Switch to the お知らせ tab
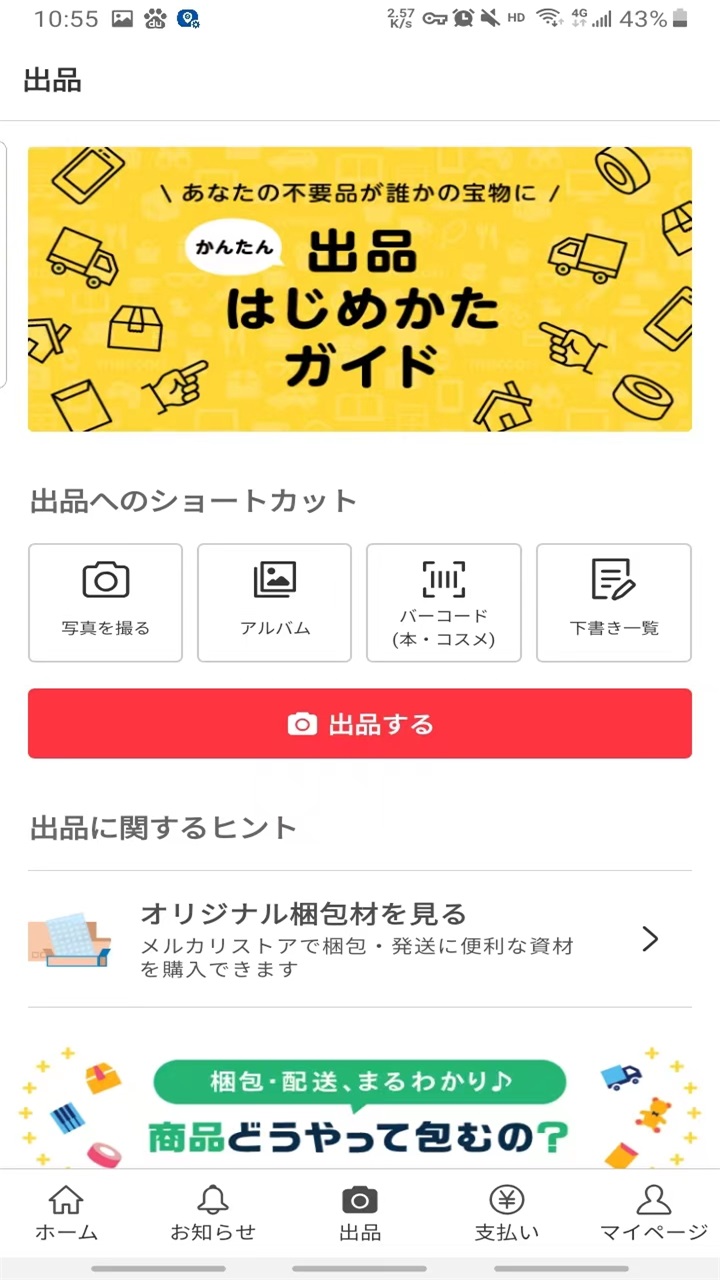This screenshot has width=720, height=1280. point(212,1213)
